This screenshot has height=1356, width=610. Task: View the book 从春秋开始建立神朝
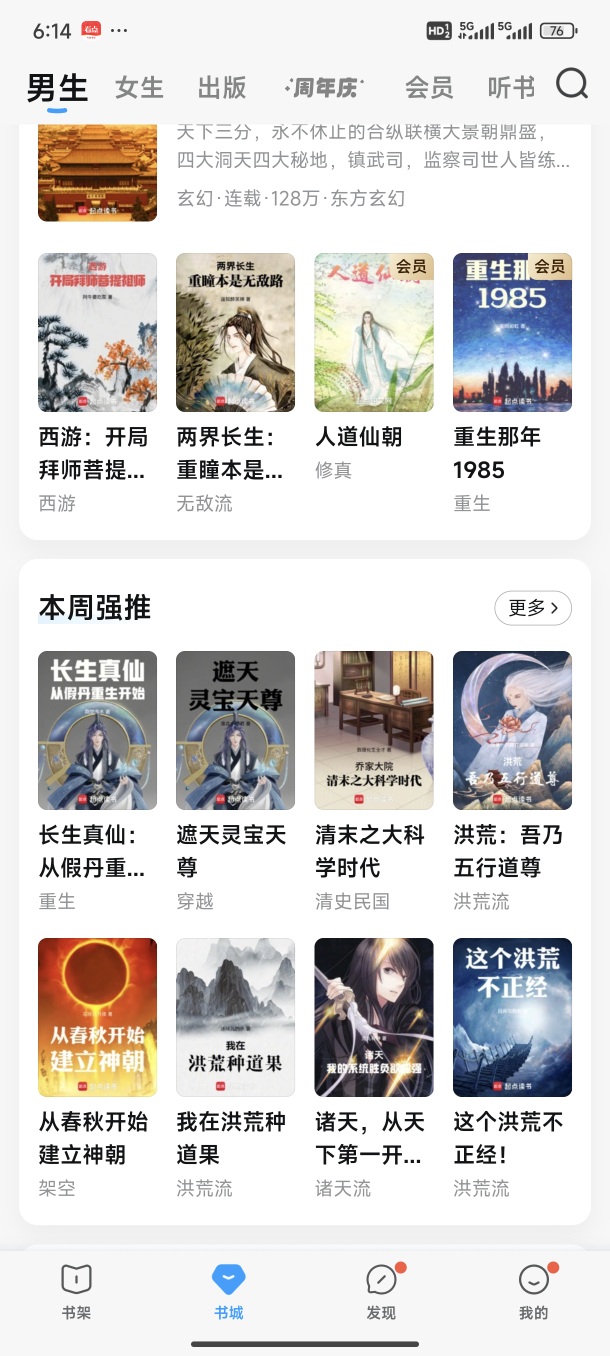coord(97,1017)
